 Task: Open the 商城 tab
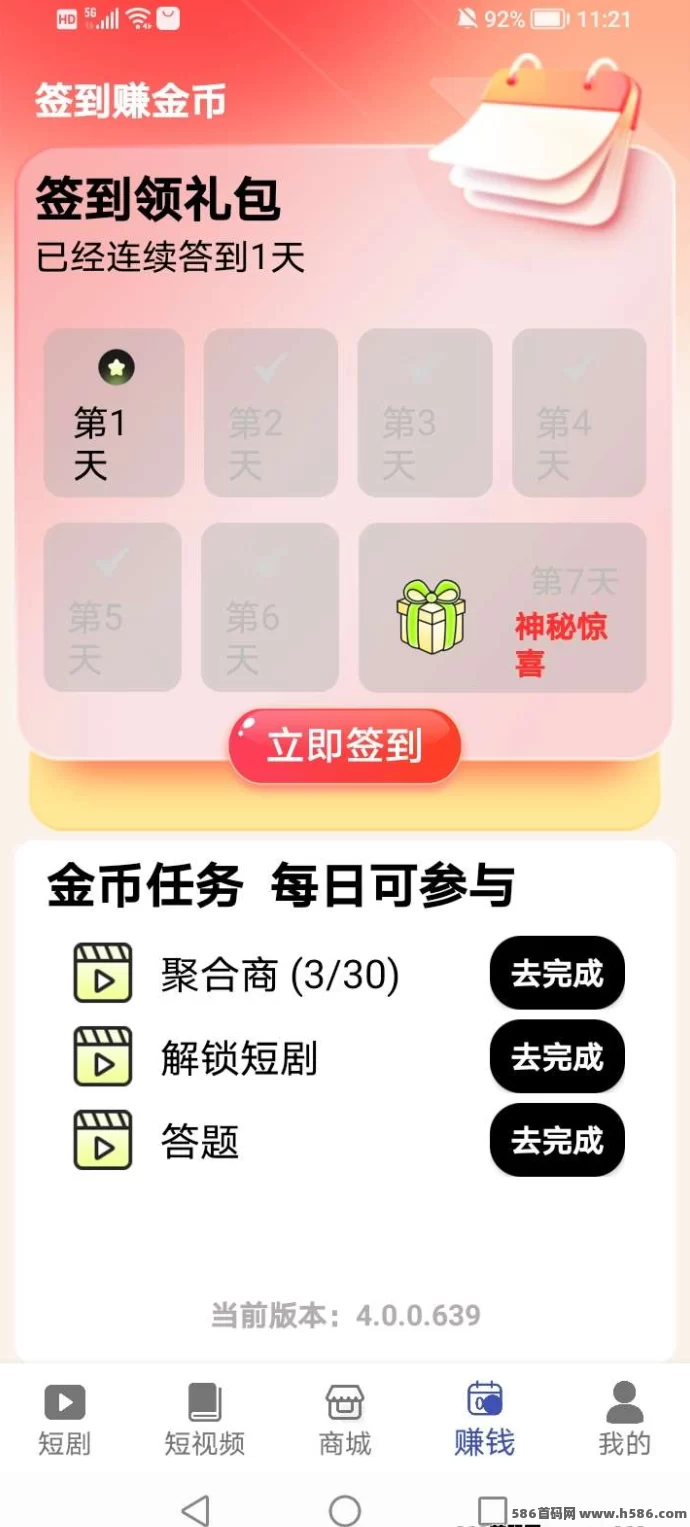coord(345,1420)
